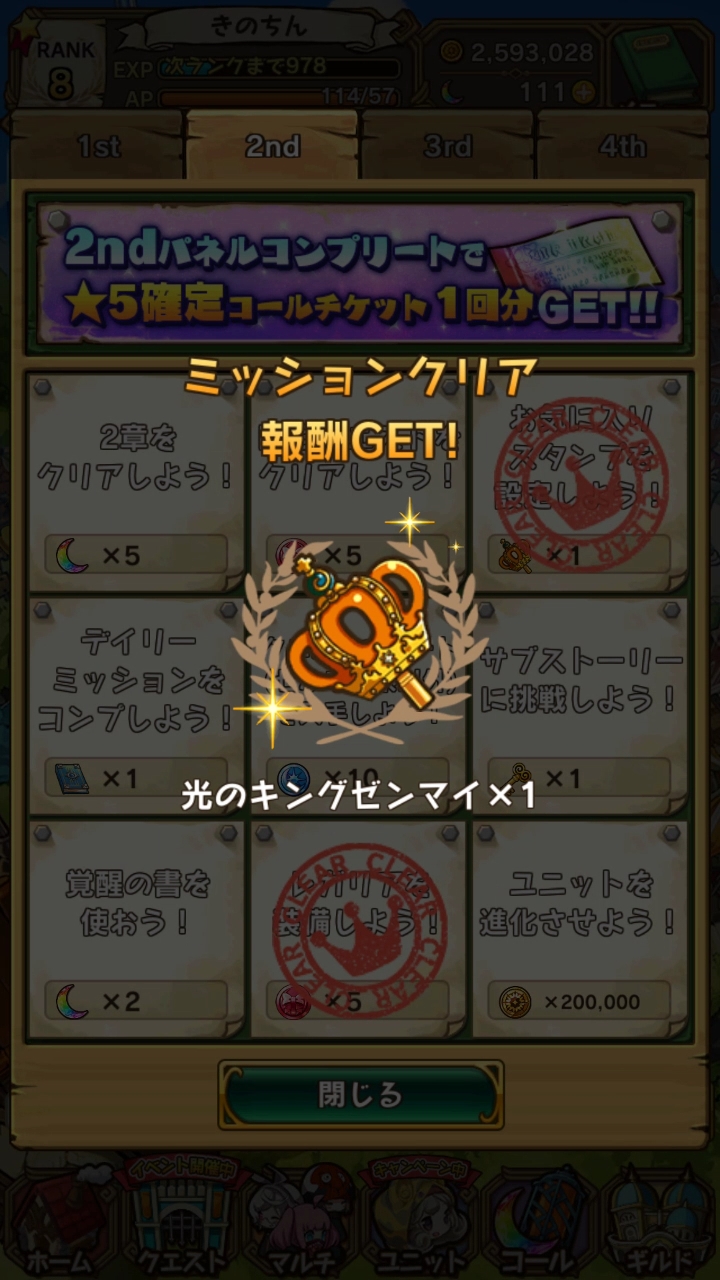Open the マルチ menu
720x1280 pixels.
298,1225
